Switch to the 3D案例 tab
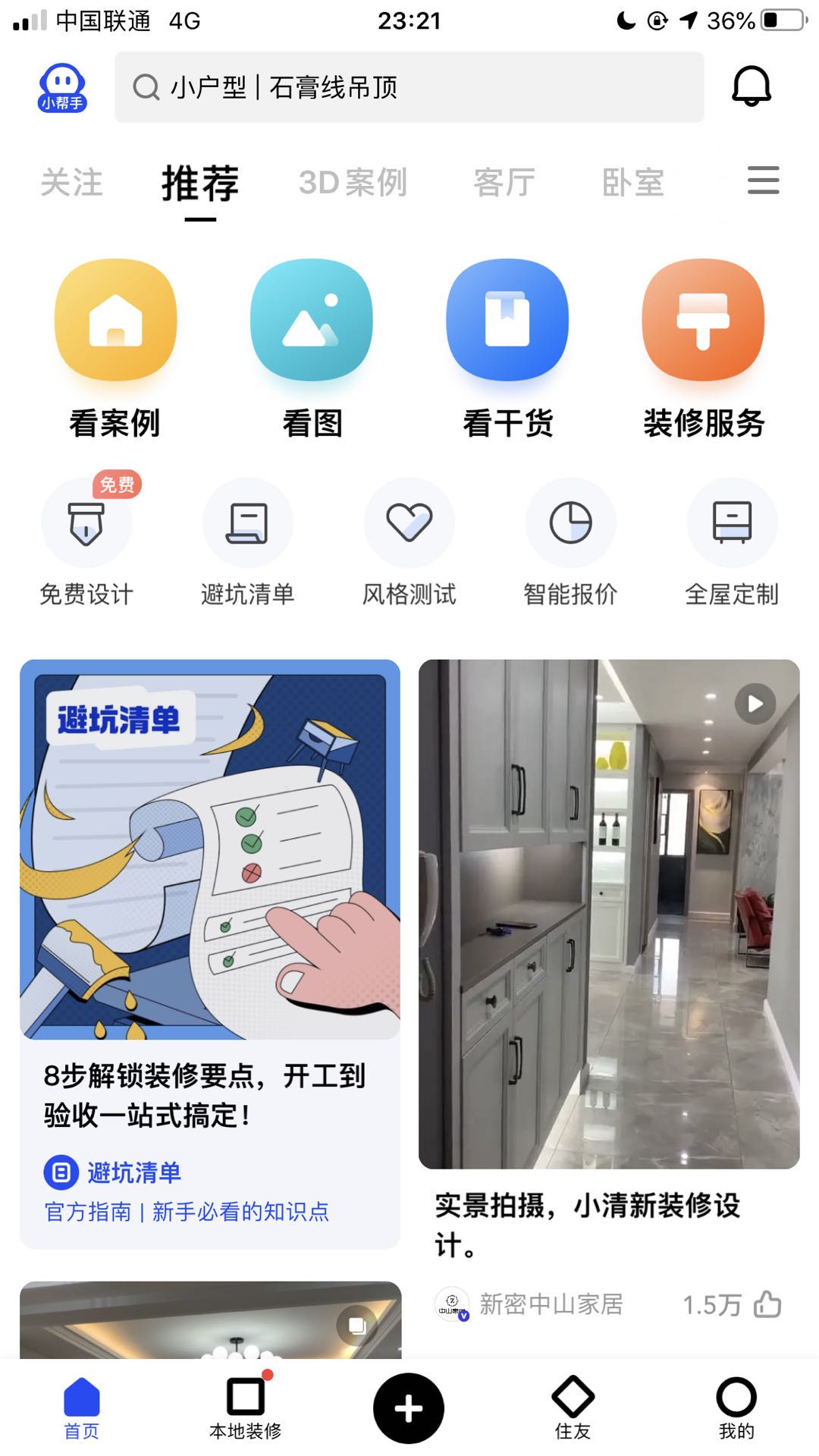Image resolution: width=819 pixels, height=1456 pixels. 353,183
